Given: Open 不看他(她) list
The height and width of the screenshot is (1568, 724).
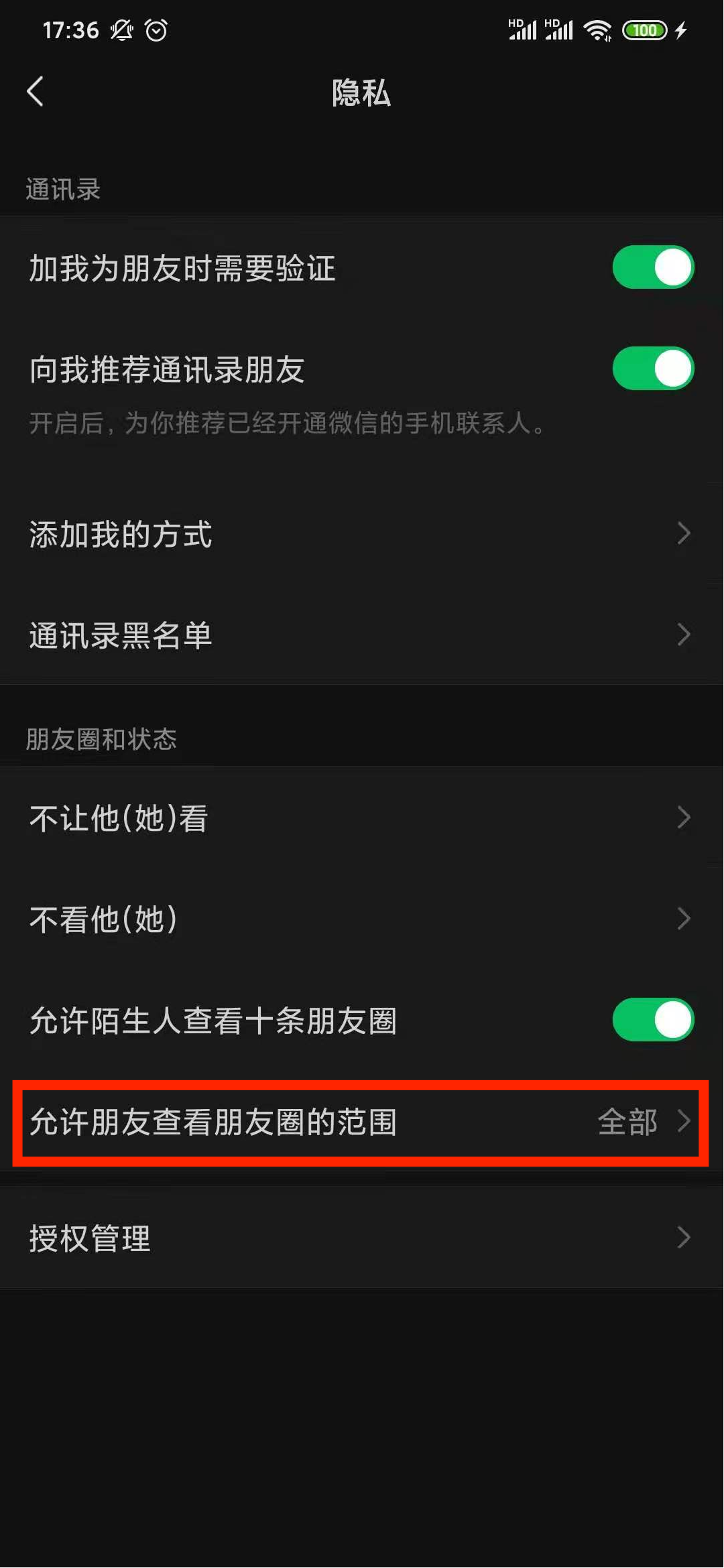Looking at the screenshot, I should (x=362, y=919).
